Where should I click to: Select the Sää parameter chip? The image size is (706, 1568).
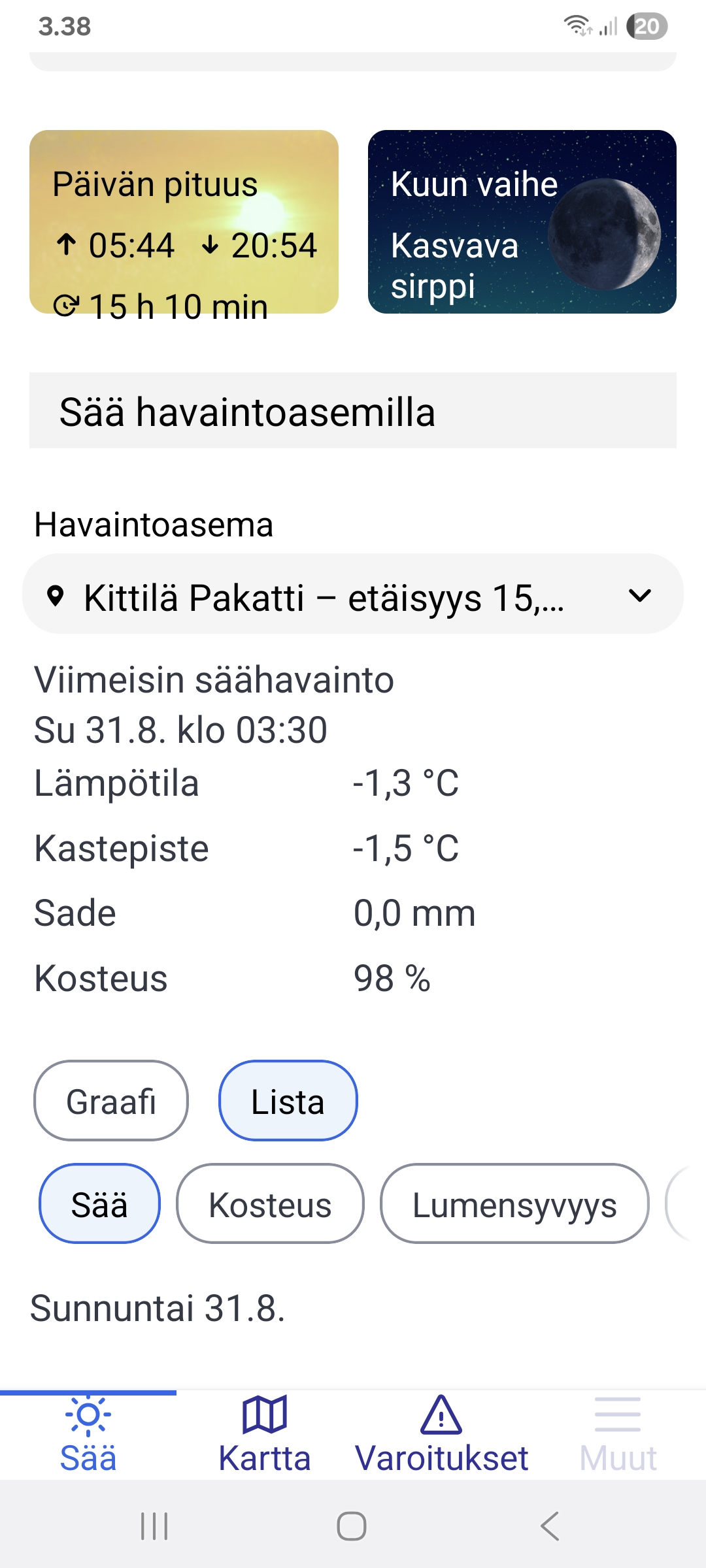click(x=99, y=1203)
